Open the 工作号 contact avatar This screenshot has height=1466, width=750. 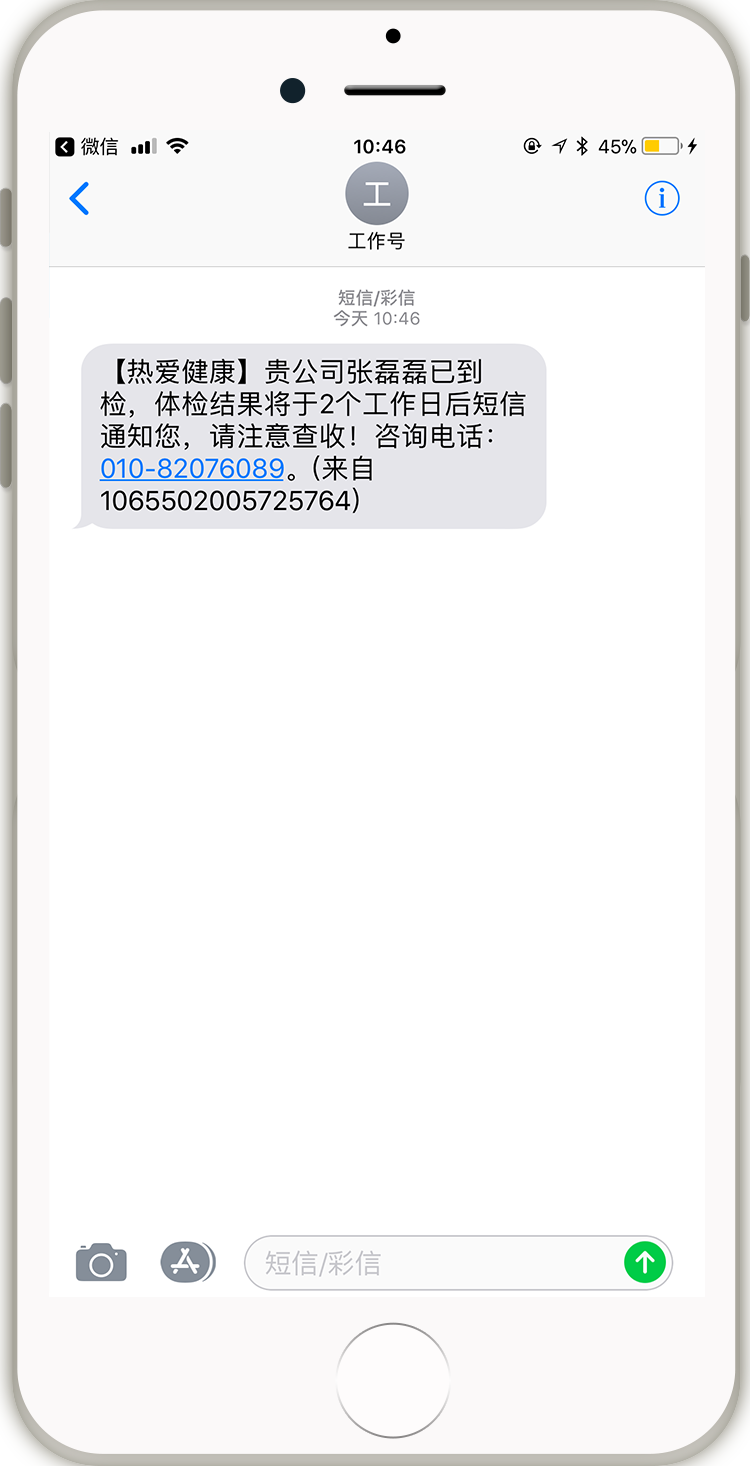pyautogui.click(x=376, y=194)
